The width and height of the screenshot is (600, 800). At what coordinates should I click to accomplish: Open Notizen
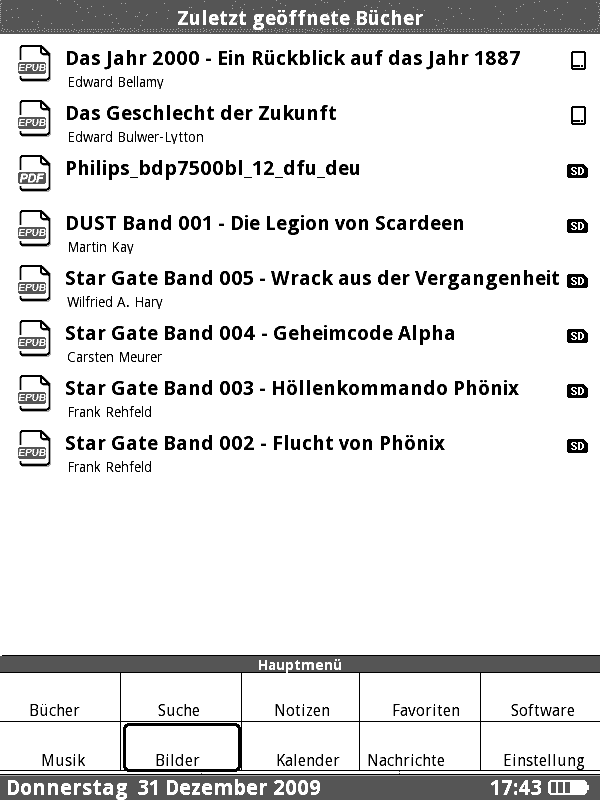[x=302, y=710]
